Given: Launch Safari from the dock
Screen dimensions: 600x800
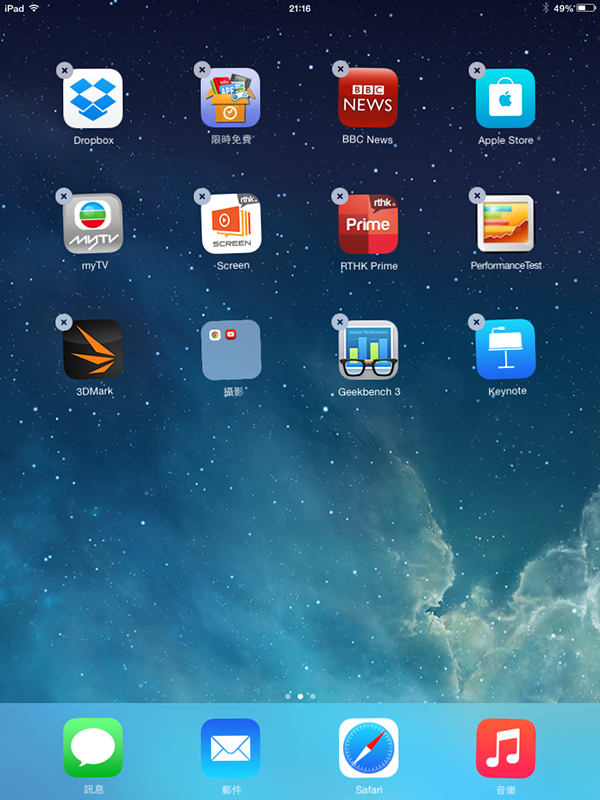Looking at the screenshot, I should pyautogui.click(x=368, y=748).
